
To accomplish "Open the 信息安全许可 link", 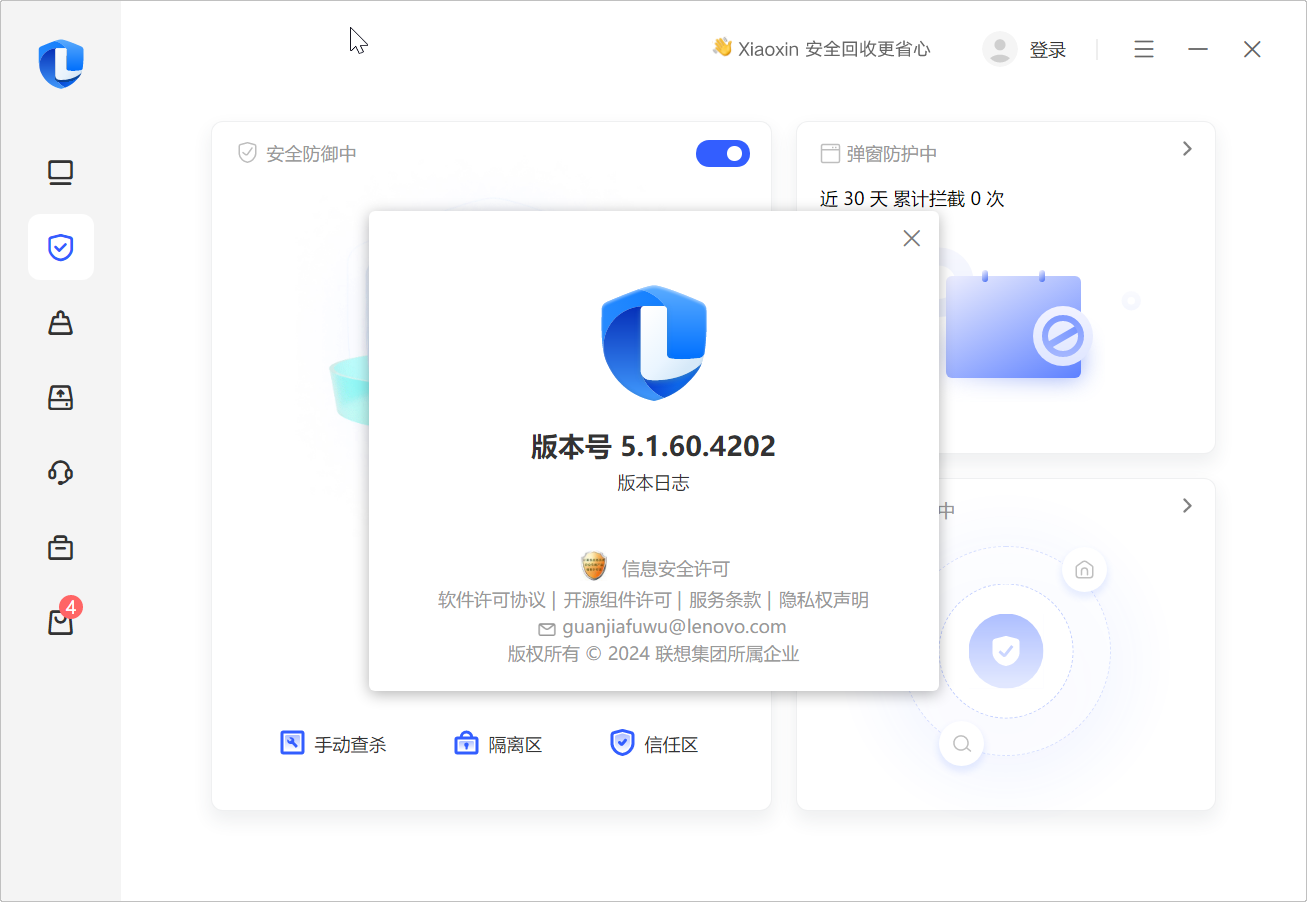I will tap(675, 569).
